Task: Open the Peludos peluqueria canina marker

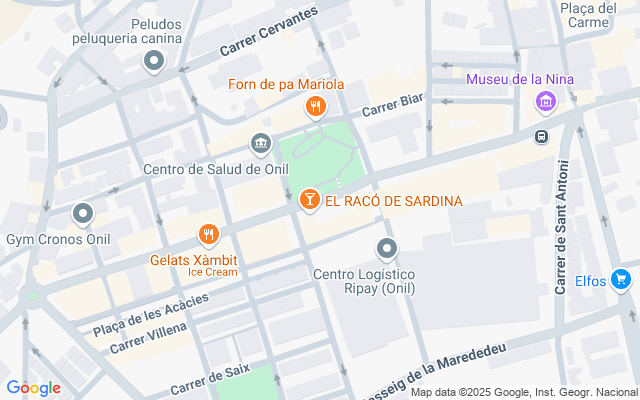Action: 154,63
